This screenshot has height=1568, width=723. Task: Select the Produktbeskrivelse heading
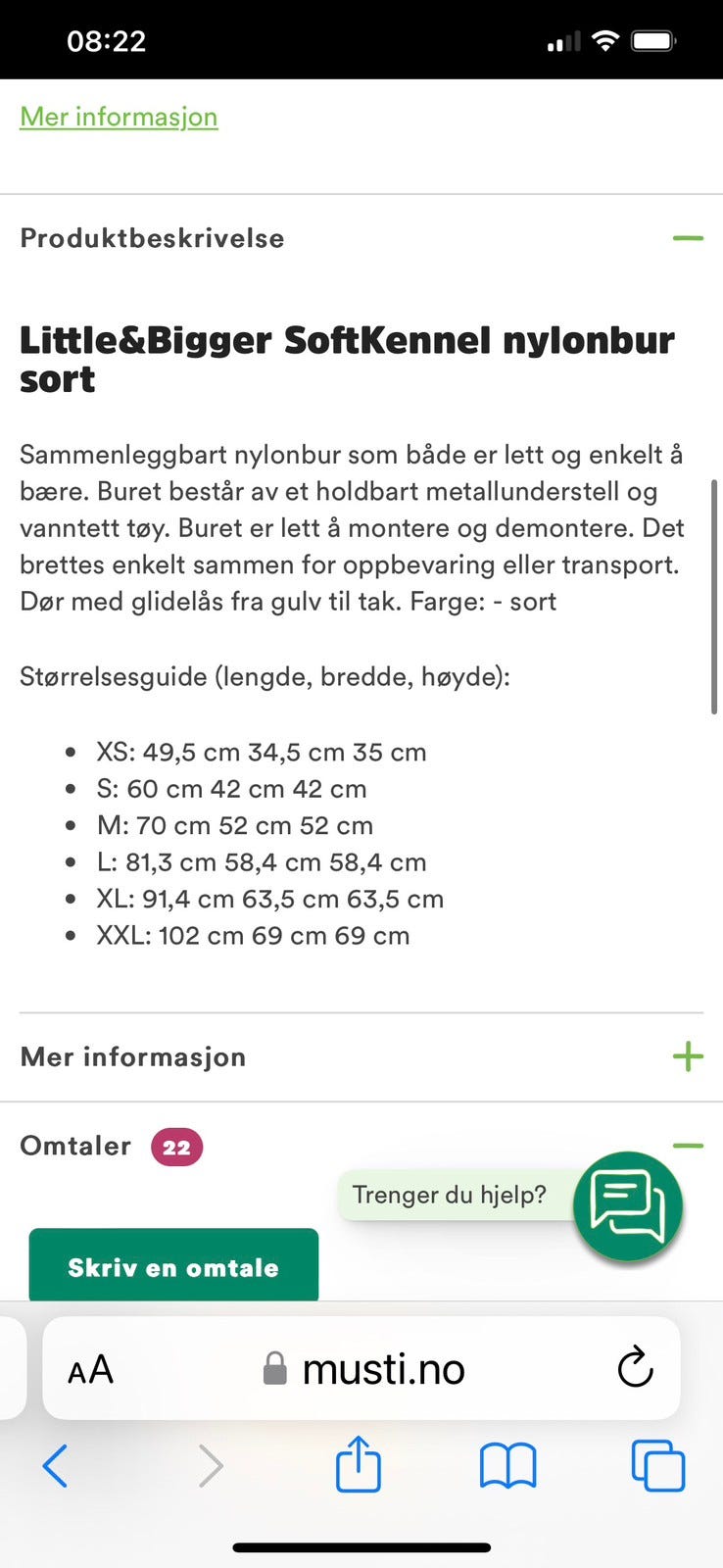[x=152, y=238]
